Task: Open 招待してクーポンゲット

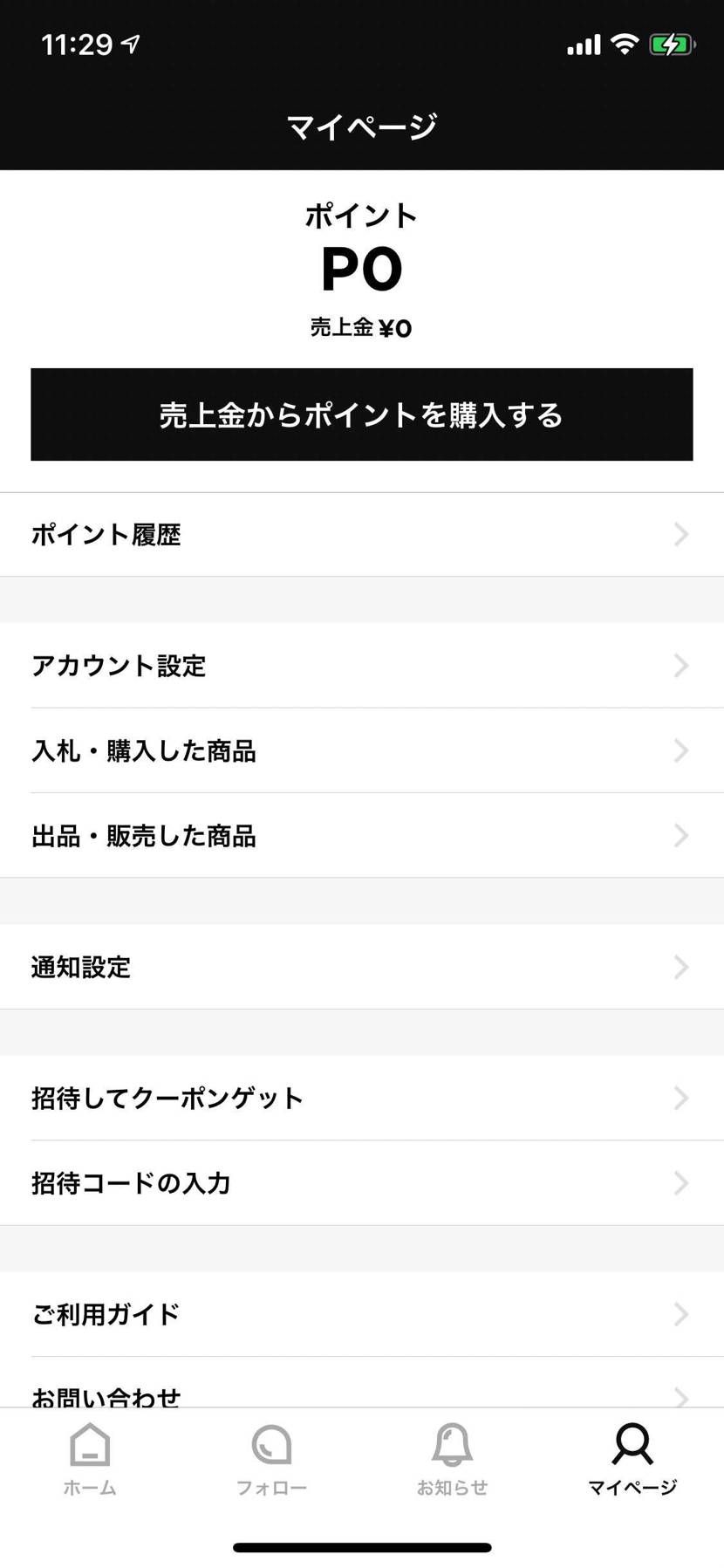Action: [362, 1099]
